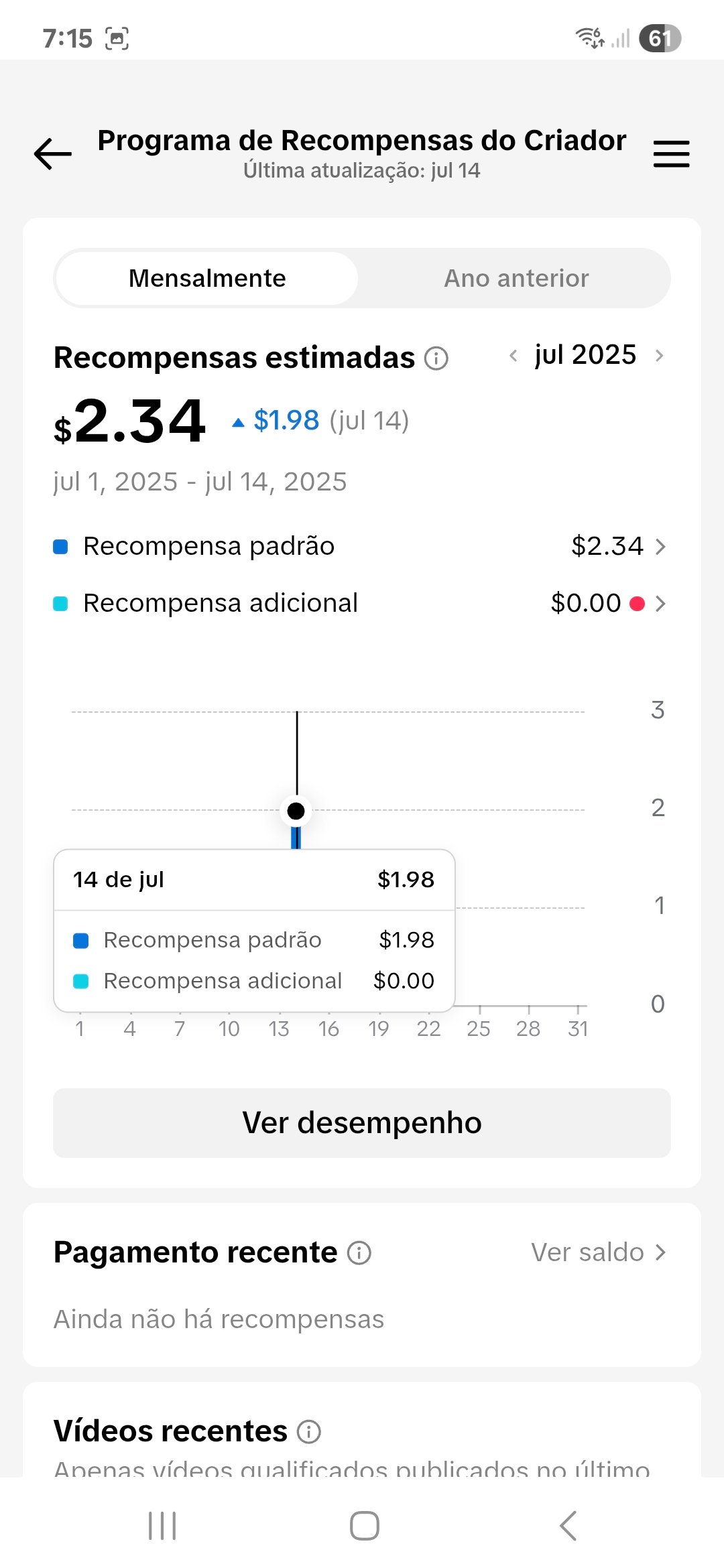The width and height of the screenshot is (724, 1568).
Task: Open the recent apps view
Action: pyautogui.click(x=162, y=1526)
